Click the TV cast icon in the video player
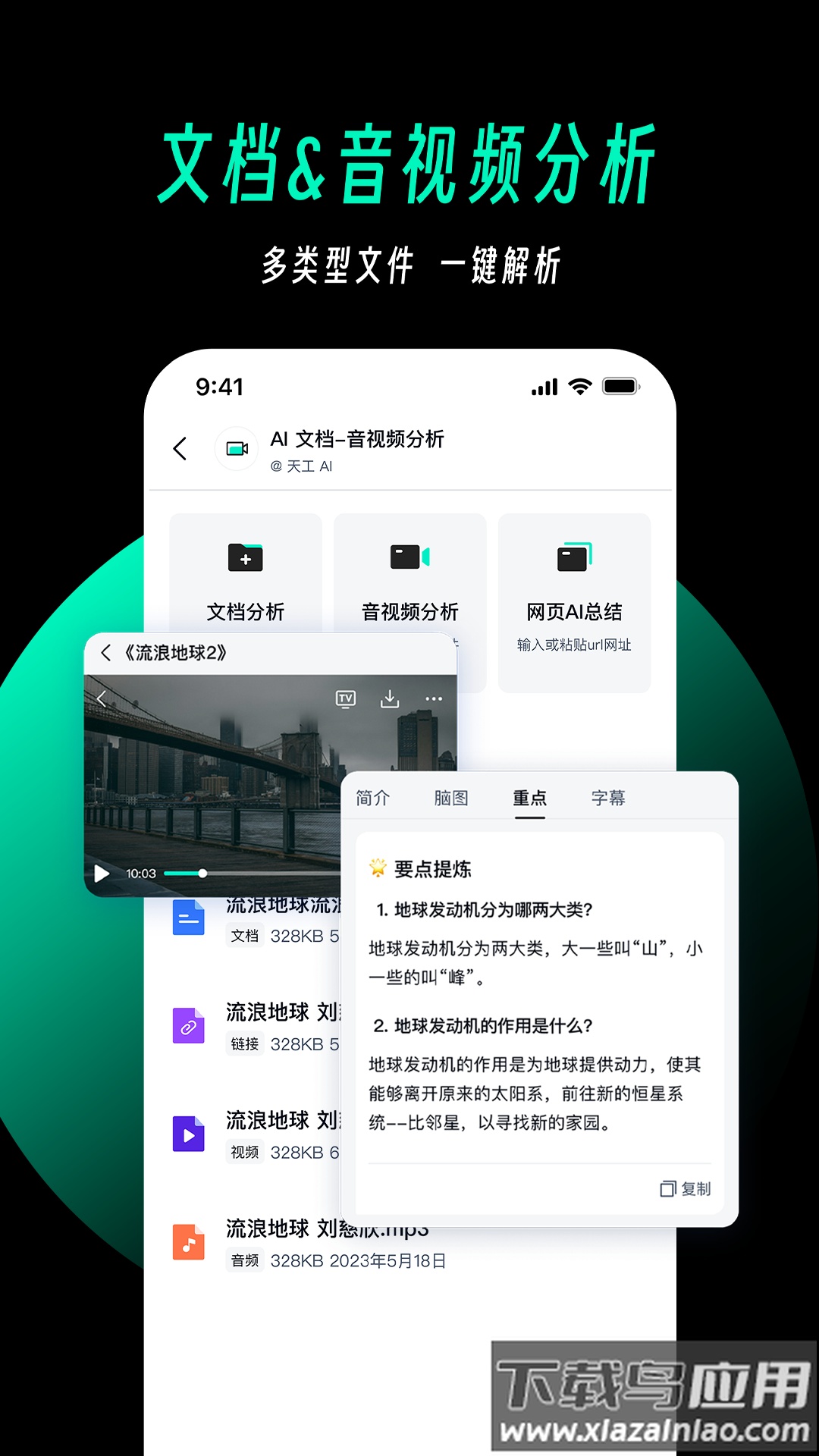The height and width of the screenshot is (1456, 819). click(x=345, y=698)
